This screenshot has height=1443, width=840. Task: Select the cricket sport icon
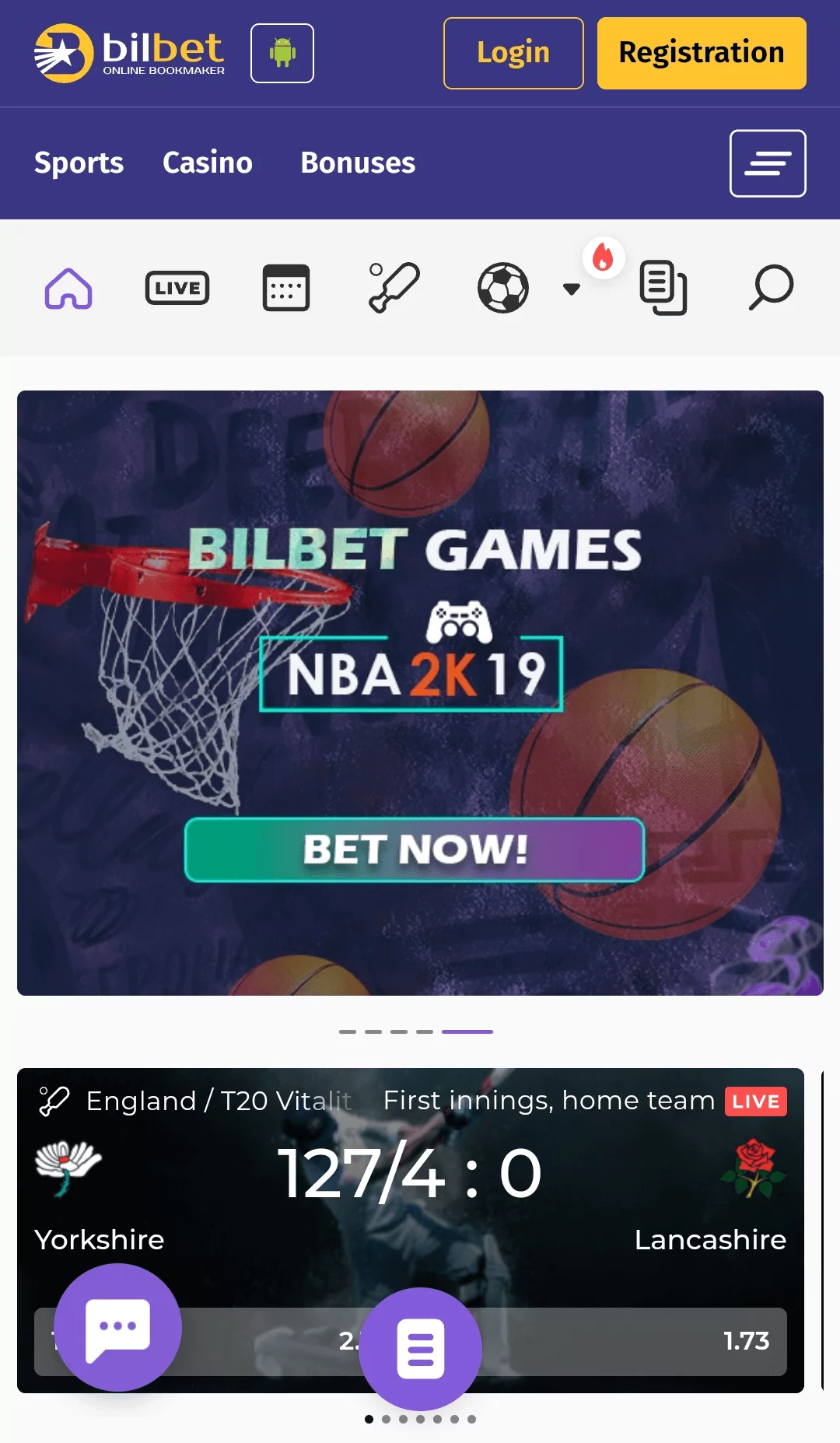(x=394, y=288)
